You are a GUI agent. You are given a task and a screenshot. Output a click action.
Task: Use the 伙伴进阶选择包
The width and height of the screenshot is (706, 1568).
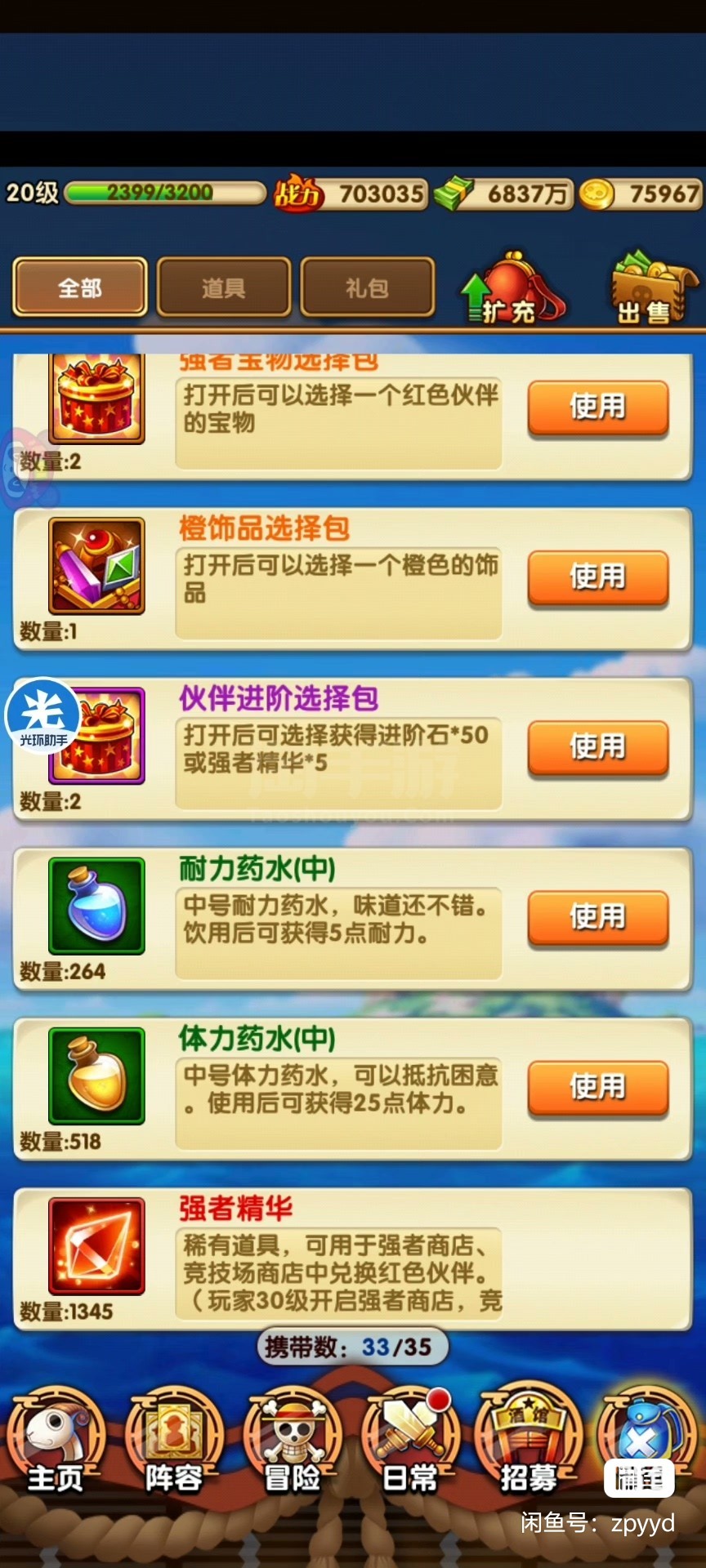[598, 747]
